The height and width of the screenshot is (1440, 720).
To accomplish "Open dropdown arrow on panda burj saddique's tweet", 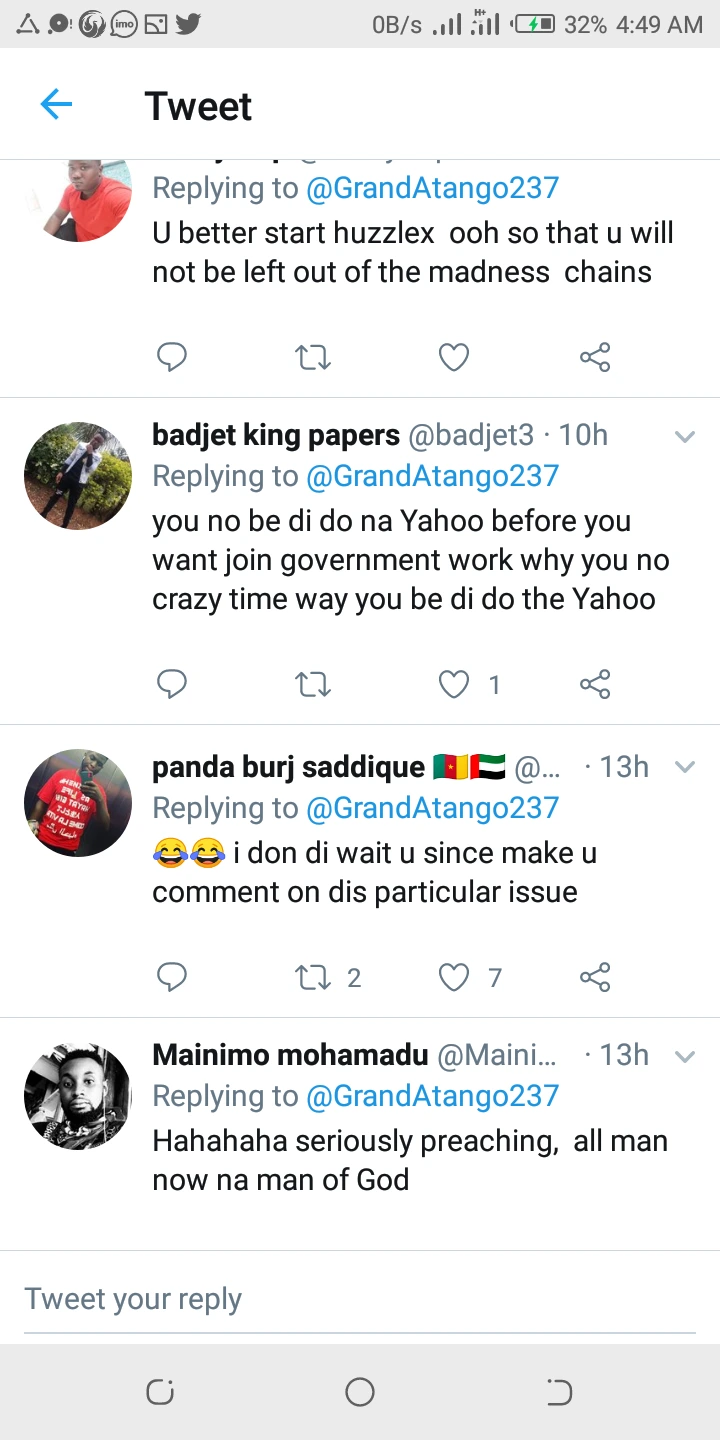I will coord(685,767).
